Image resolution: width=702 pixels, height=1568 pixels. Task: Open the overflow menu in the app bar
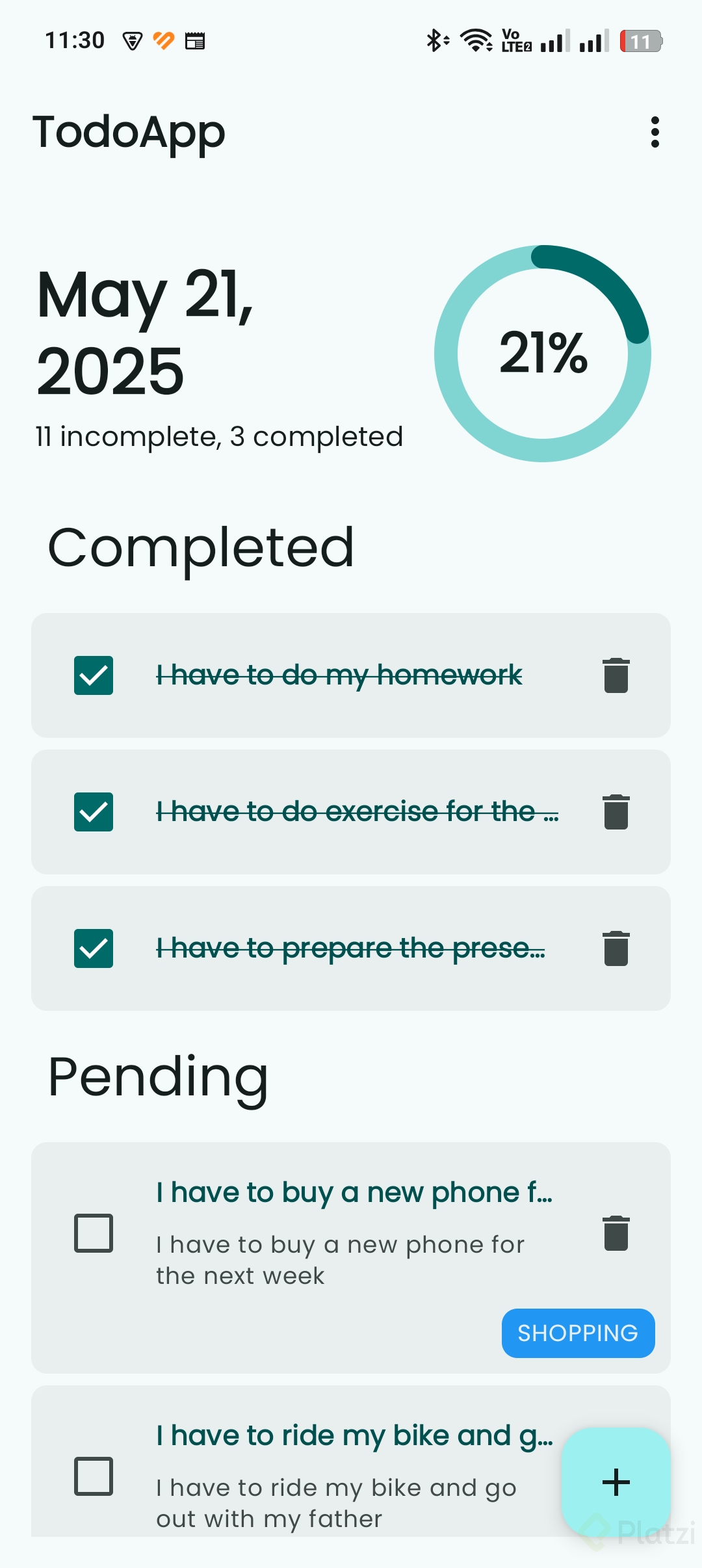655,133
